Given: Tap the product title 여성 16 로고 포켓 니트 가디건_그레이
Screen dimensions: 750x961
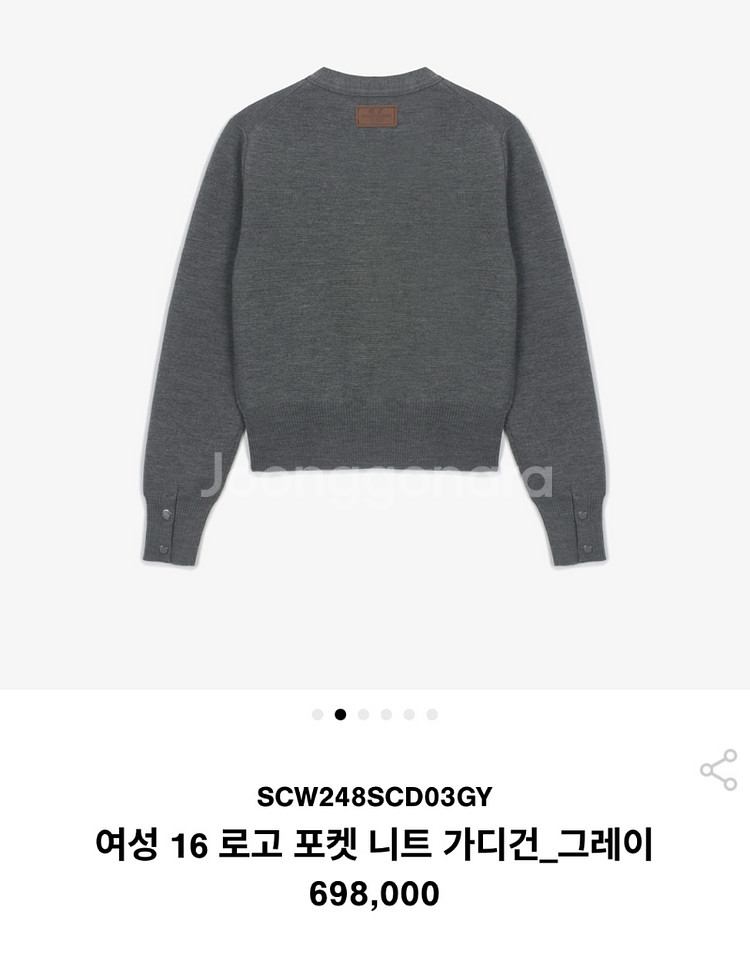Looking at the screenshot, I should [375, 843].
